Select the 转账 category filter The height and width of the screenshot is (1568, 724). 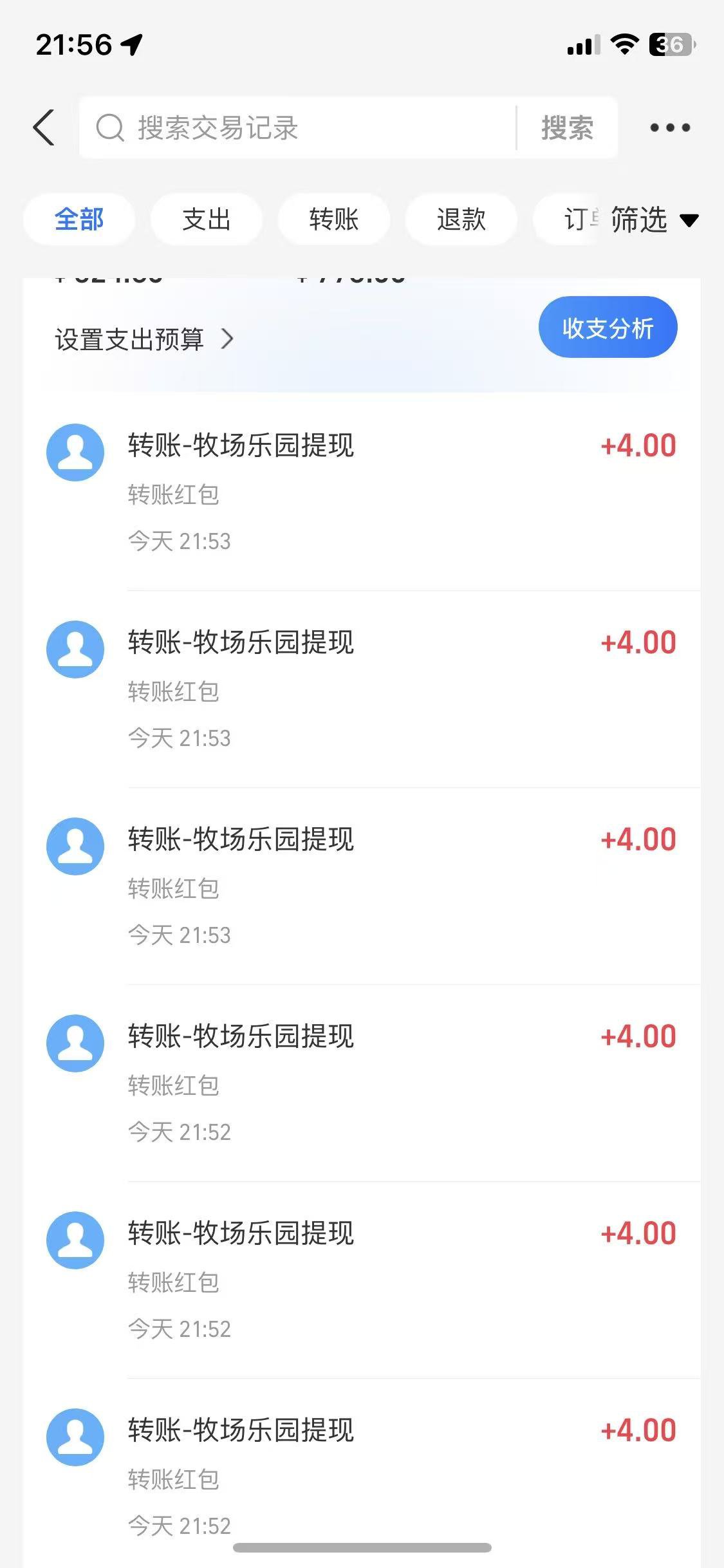(333, 219)
